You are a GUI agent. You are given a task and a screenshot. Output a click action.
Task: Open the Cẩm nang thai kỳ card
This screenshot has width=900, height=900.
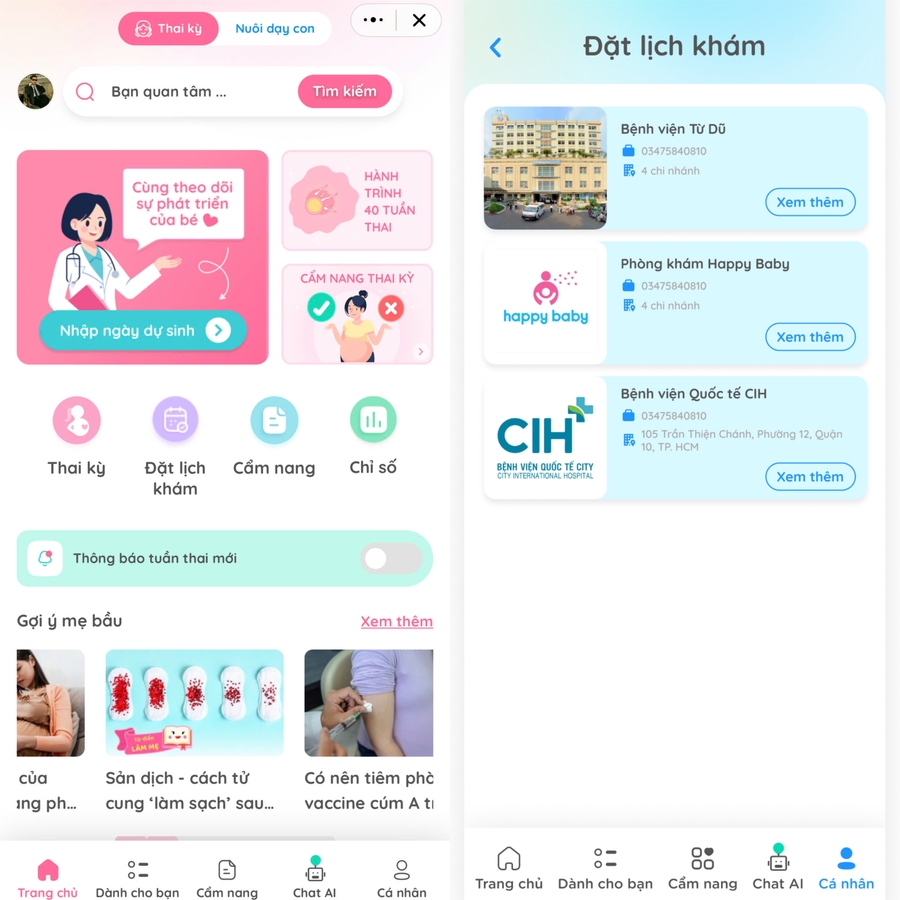pos(357,313)
